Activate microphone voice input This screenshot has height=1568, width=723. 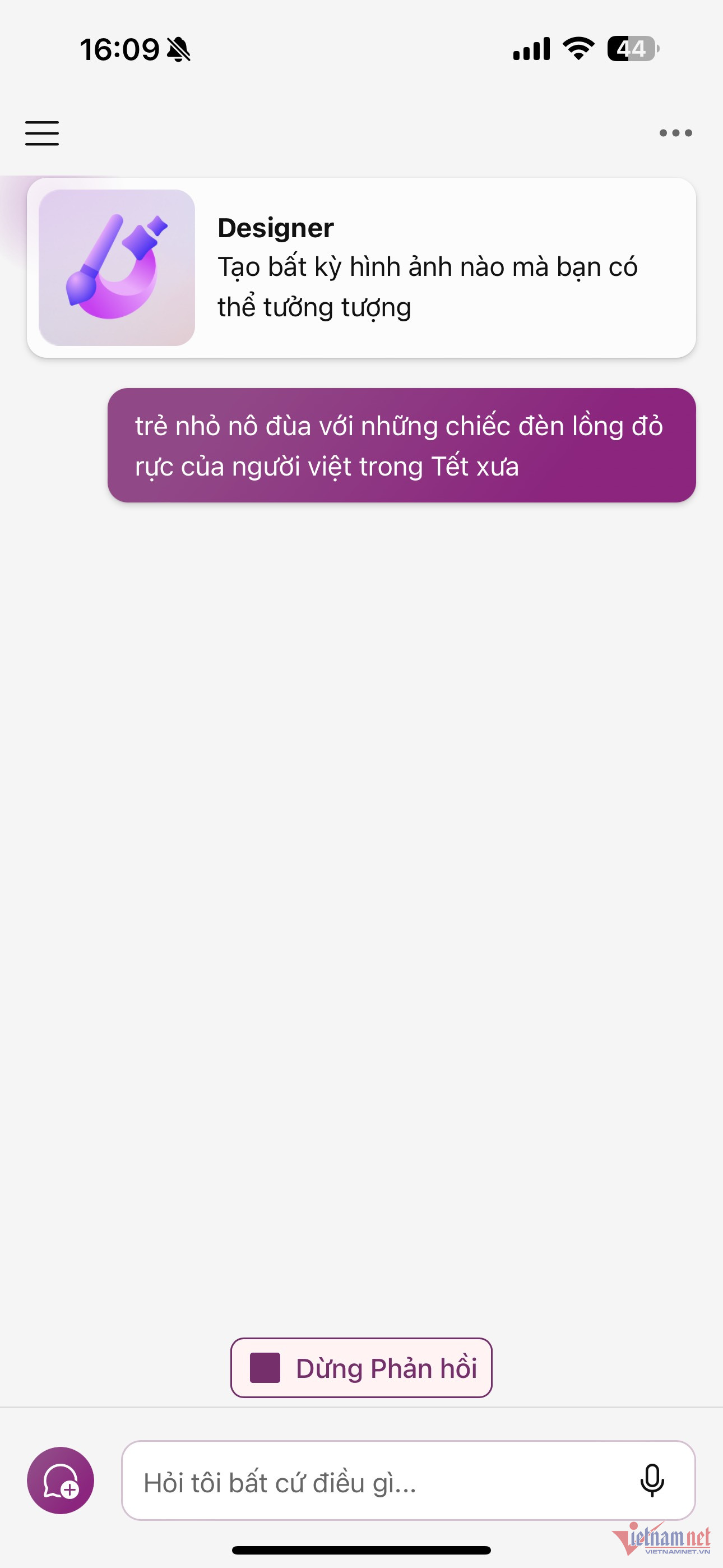point(652,1481)
